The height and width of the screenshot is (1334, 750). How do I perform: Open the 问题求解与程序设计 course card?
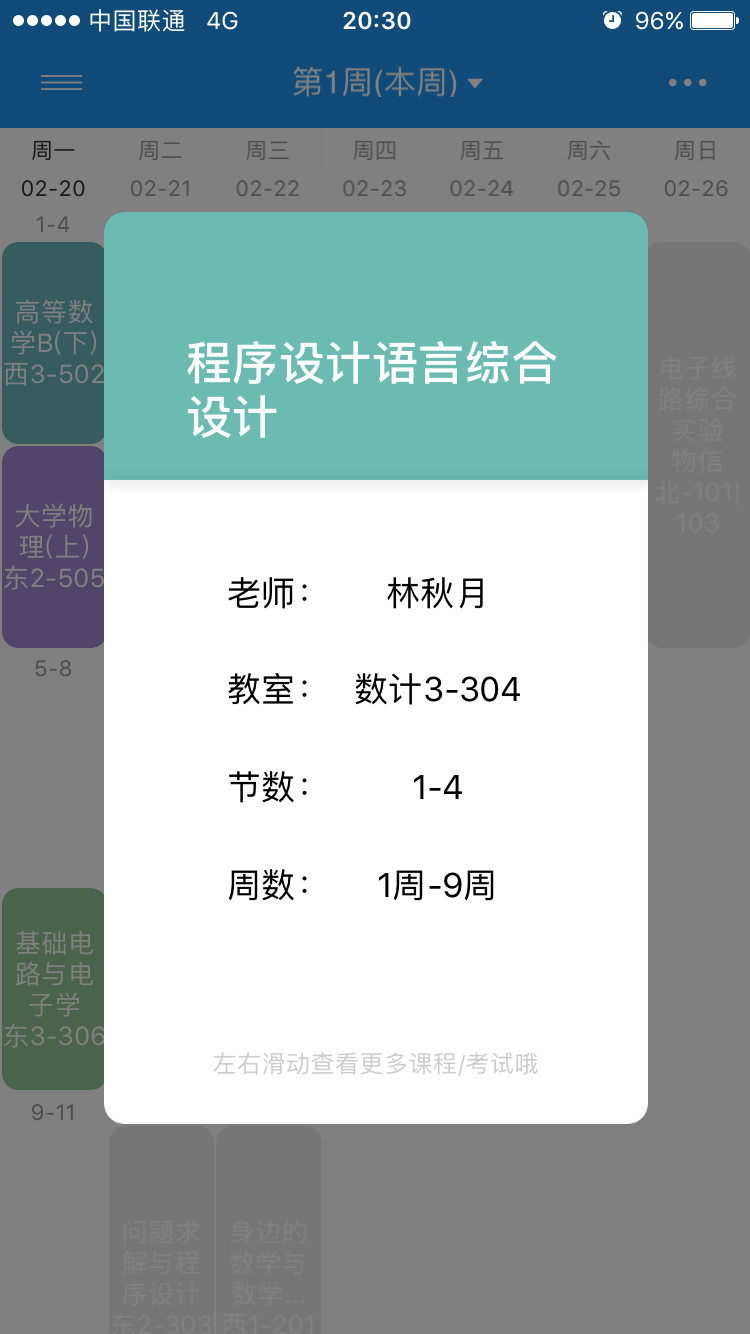point(161,1230)
